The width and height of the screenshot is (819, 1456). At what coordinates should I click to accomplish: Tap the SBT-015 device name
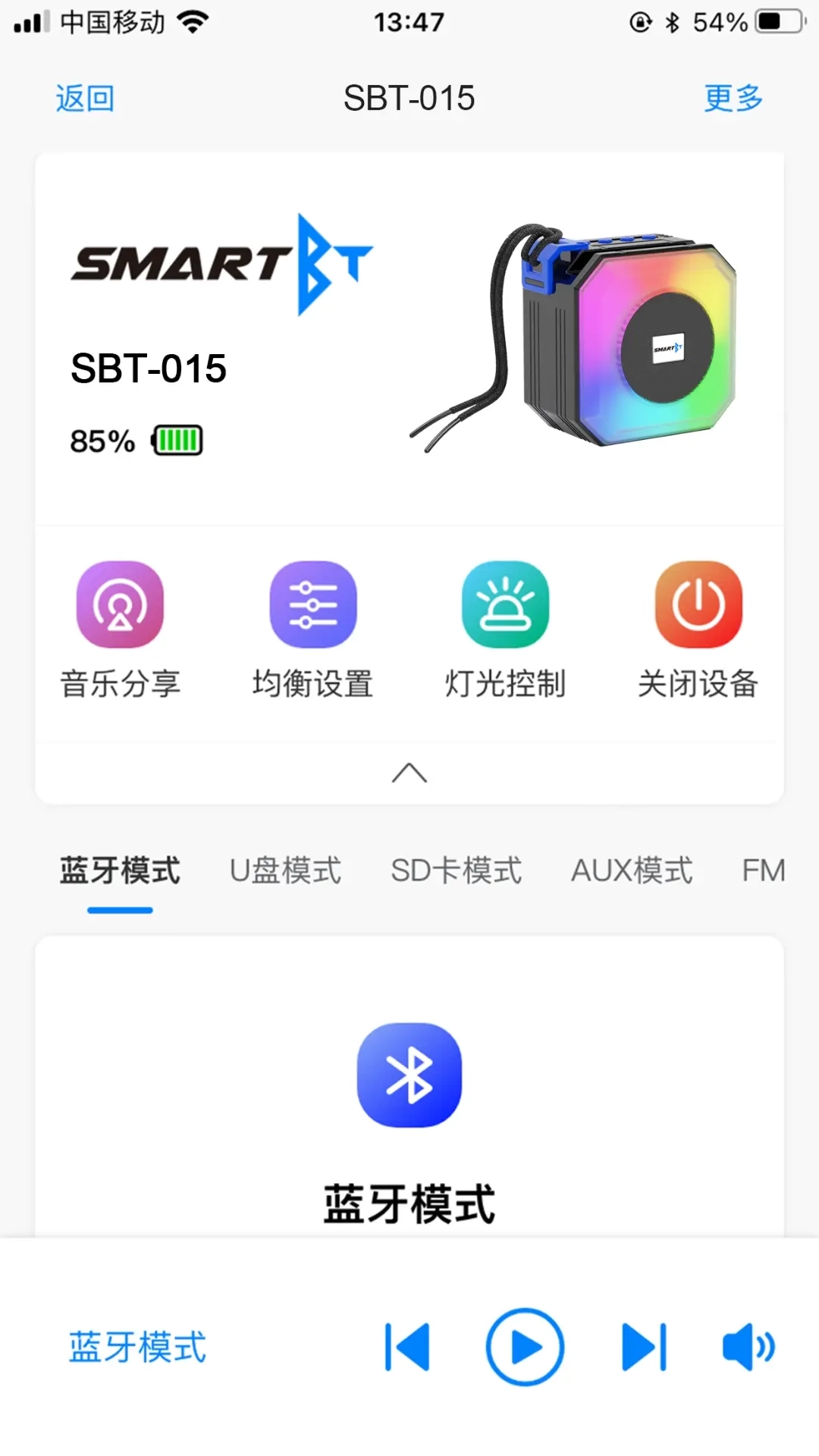pos(149,369)
